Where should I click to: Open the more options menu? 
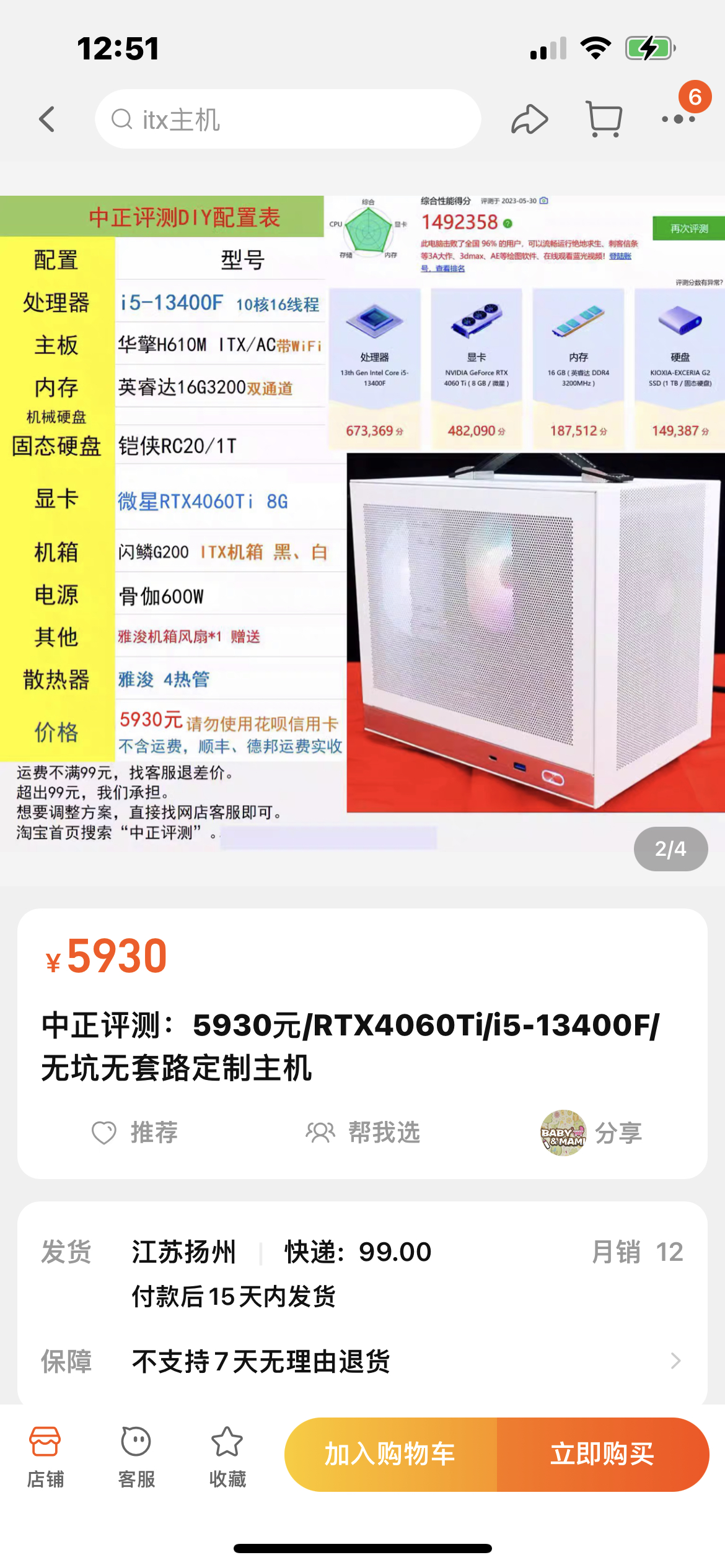tap(678, 119)
